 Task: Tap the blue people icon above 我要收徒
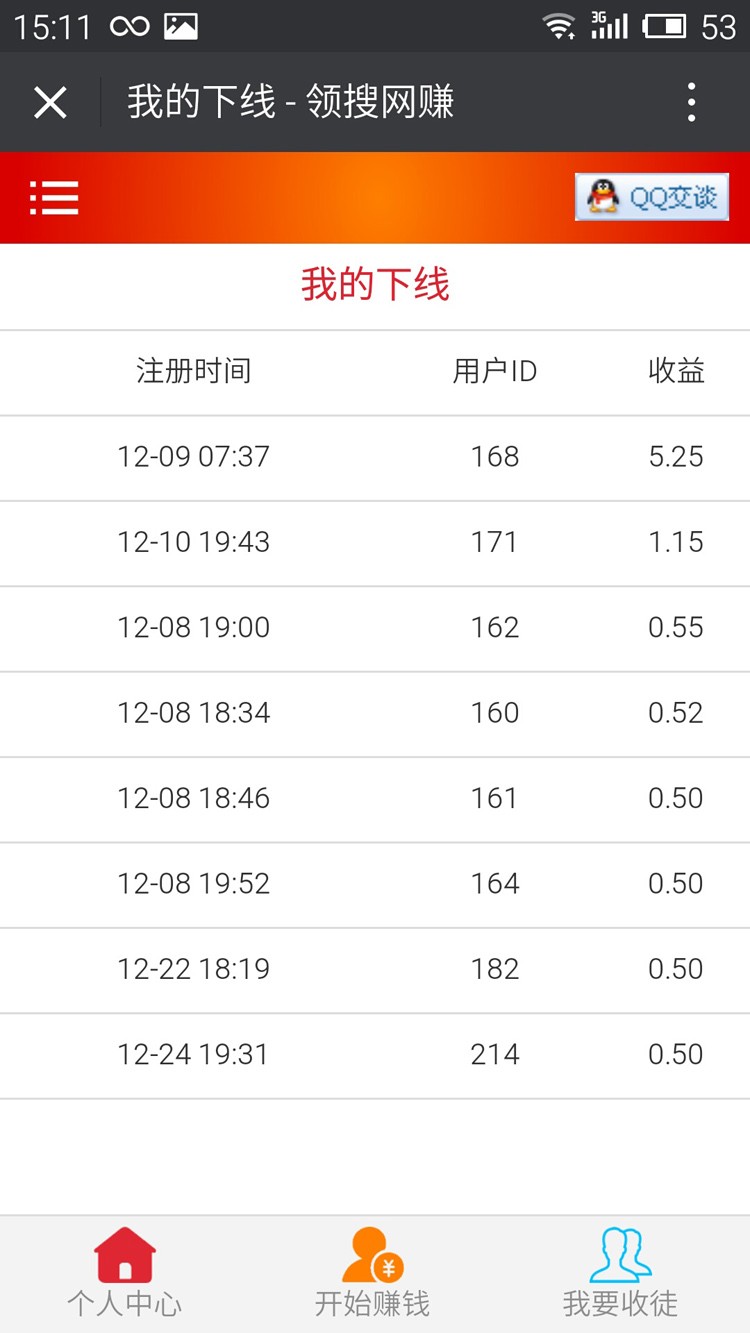coord(622,1253)
